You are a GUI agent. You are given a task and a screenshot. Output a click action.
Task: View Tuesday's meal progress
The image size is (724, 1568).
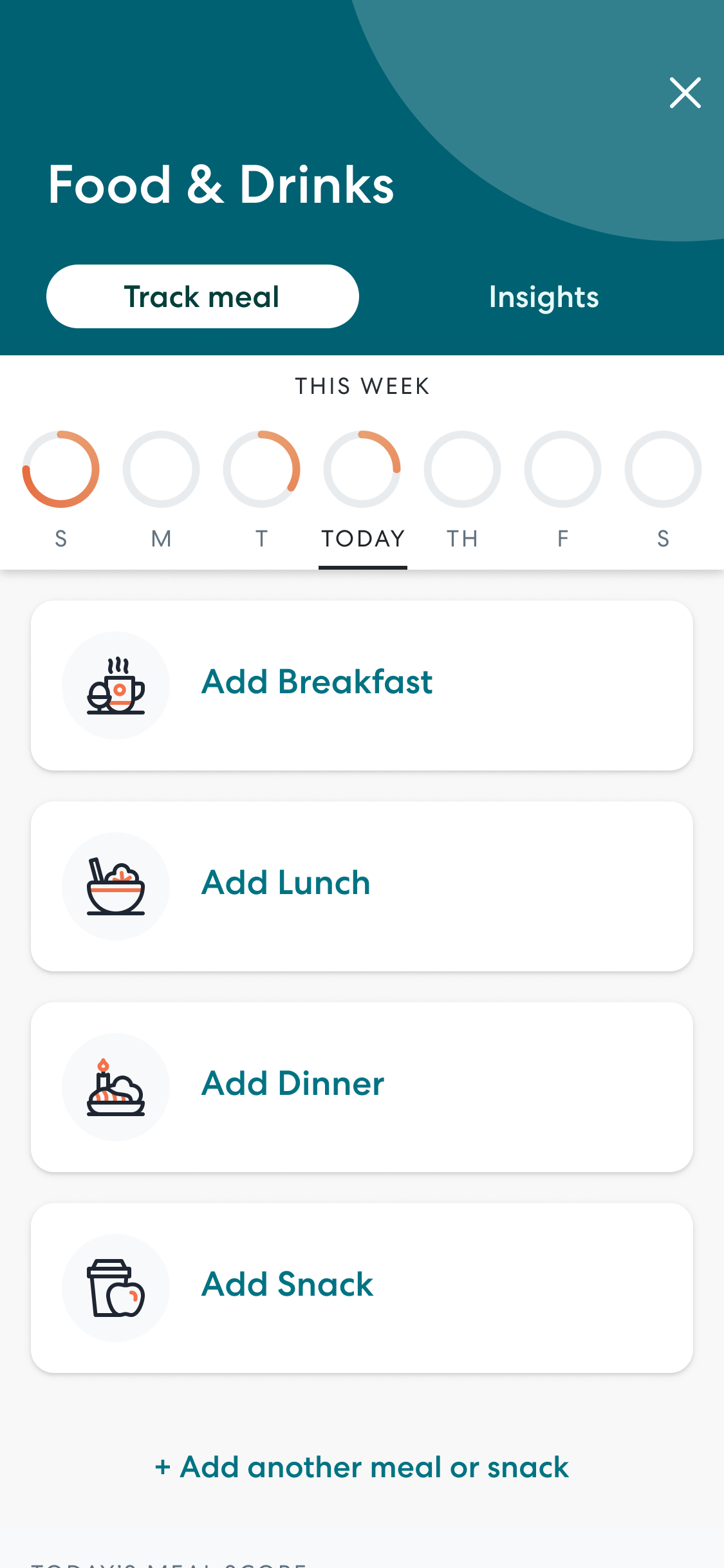click(x=261, y=470)
